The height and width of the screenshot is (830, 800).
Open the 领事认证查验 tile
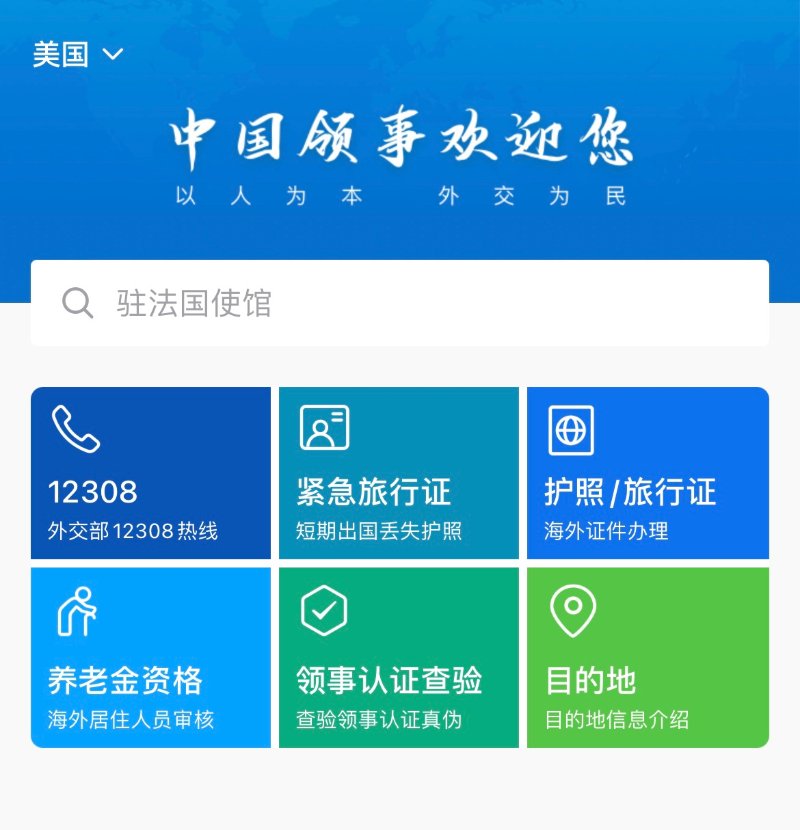click(399, 657)
